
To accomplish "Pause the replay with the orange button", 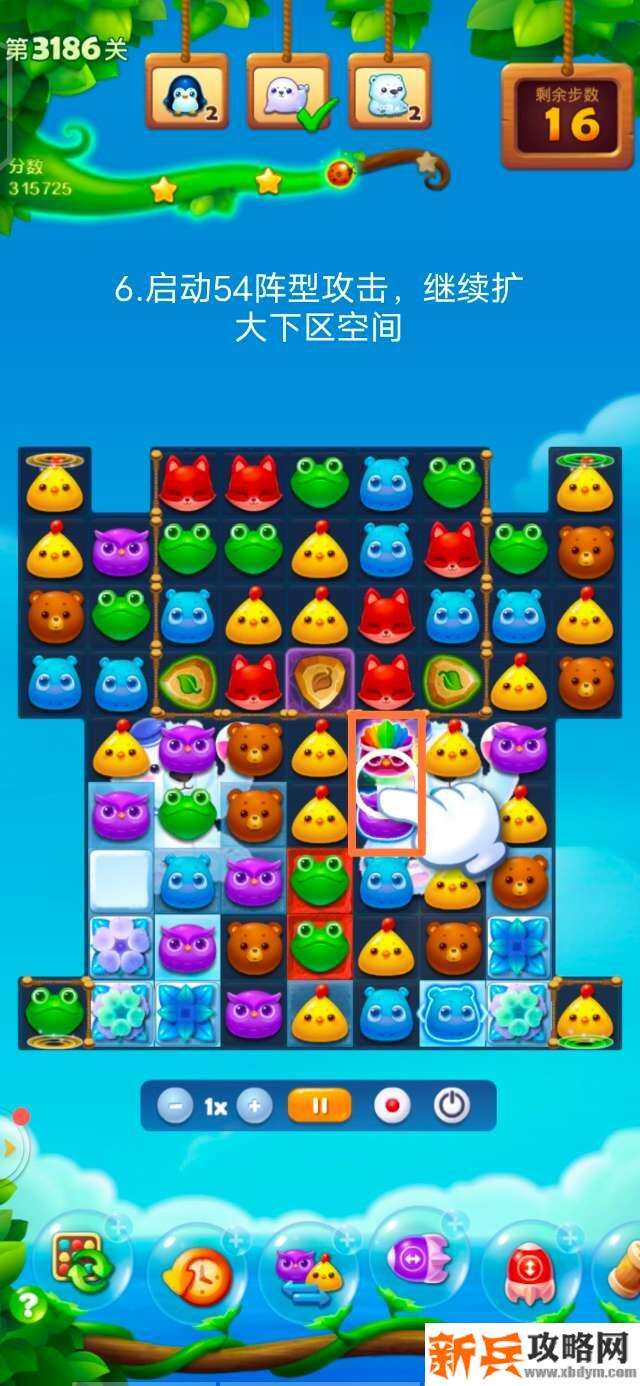I will (320, 1107).
